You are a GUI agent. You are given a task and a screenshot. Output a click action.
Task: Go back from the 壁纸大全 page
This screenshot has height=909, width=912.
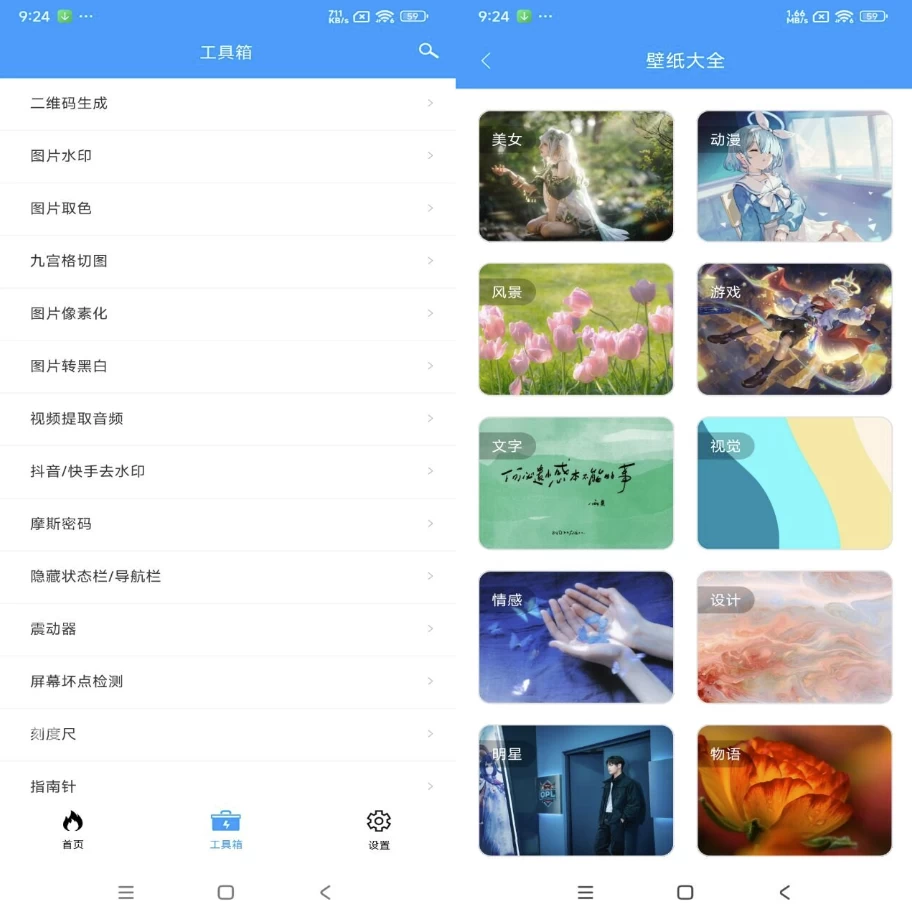point(486,61)
